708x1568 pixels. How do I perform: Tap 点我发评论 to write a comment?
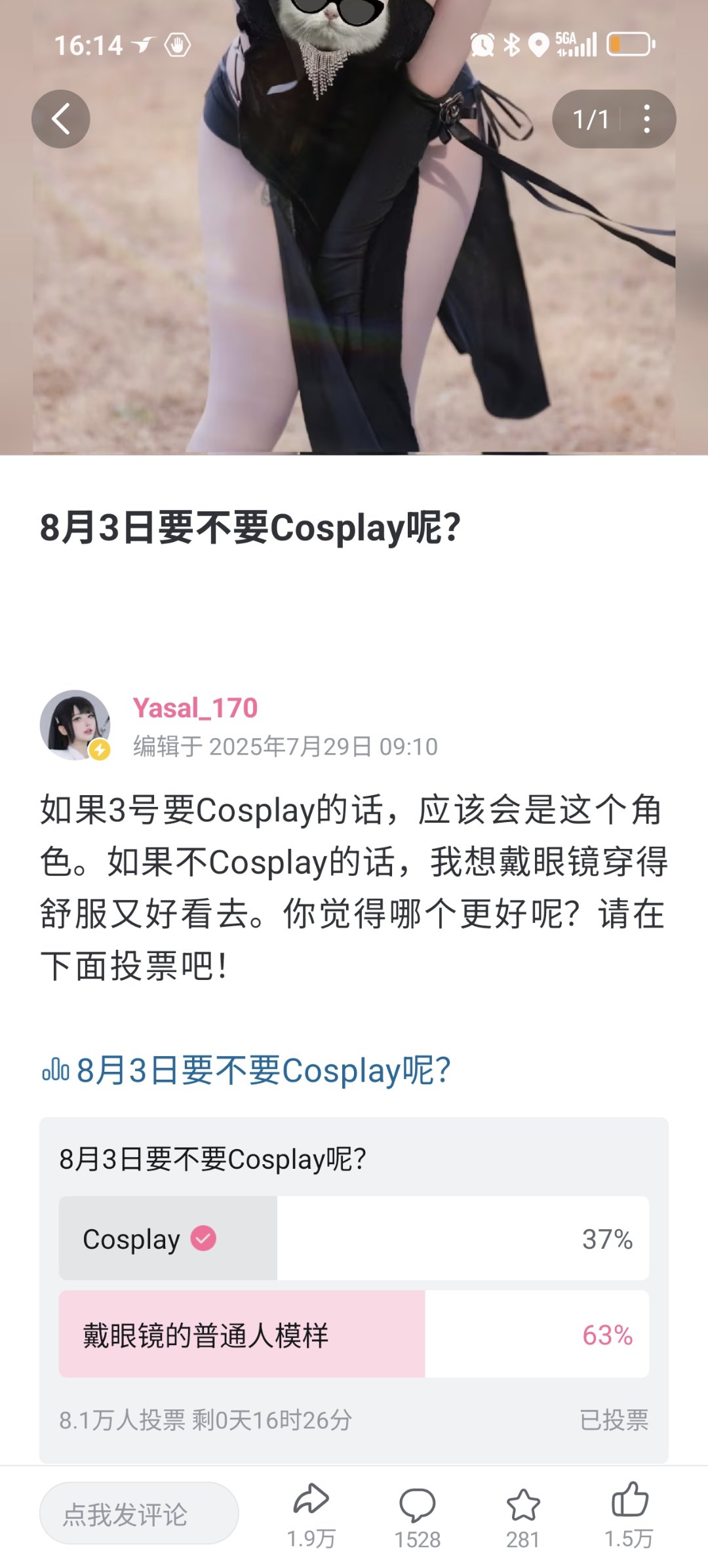(139, 1514)
